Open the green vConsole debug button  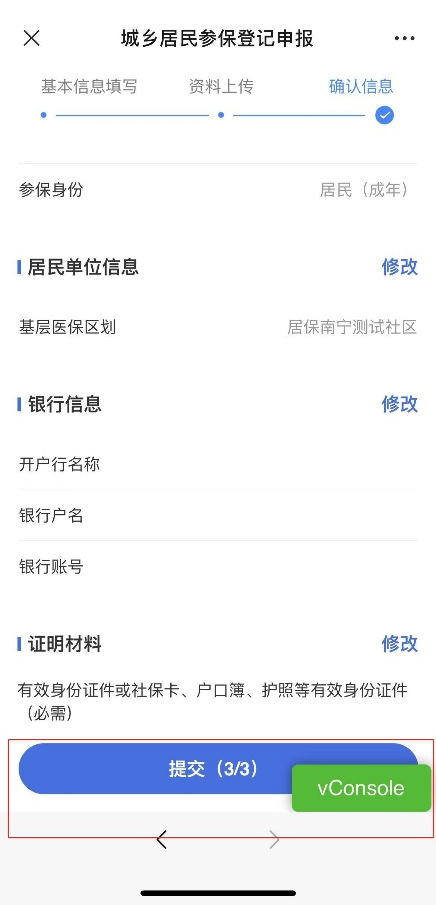[361, 788]
